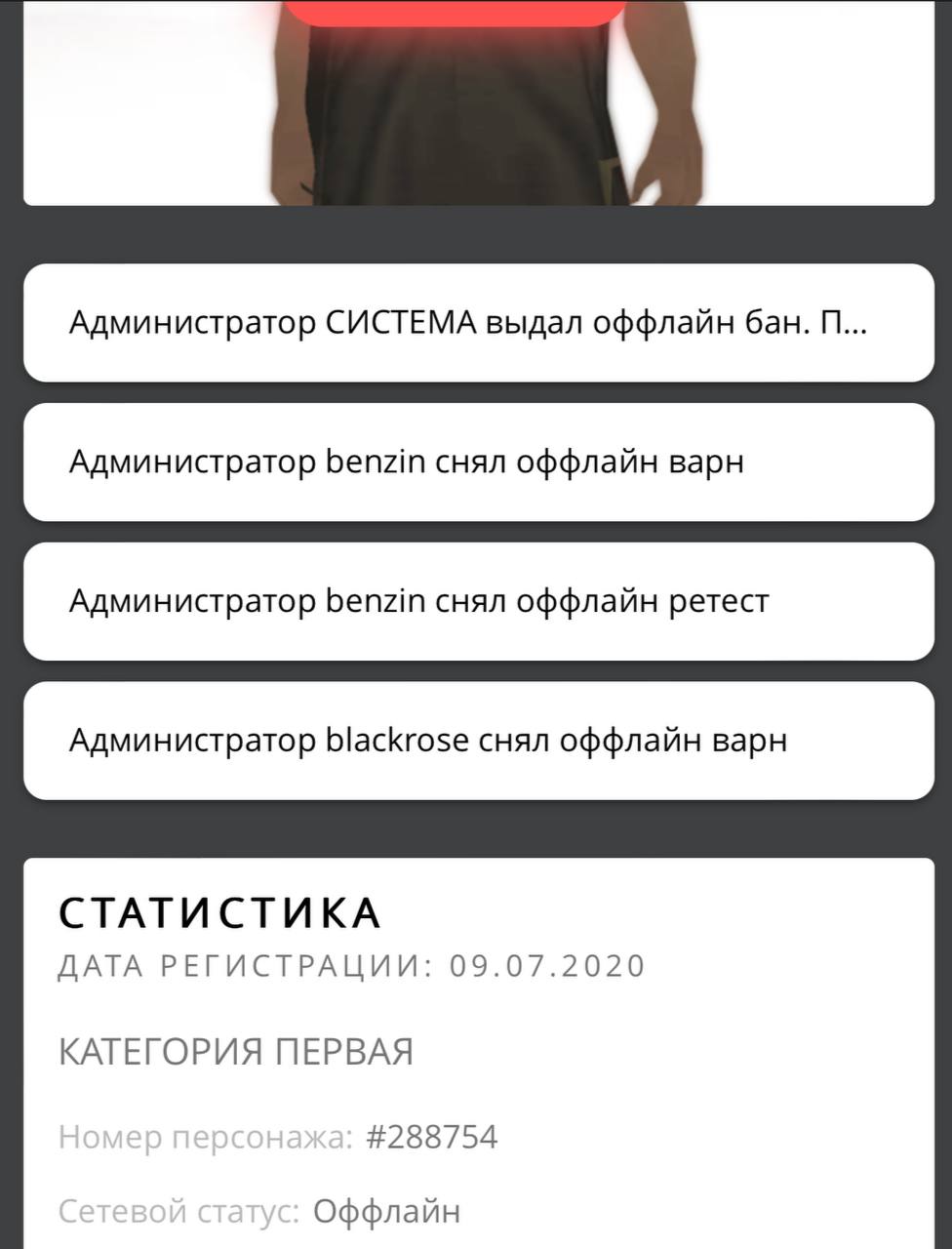The image size is (952, 1249).
Task: Open blackrose's removed offline warn entry
Action: coord(478,741)
